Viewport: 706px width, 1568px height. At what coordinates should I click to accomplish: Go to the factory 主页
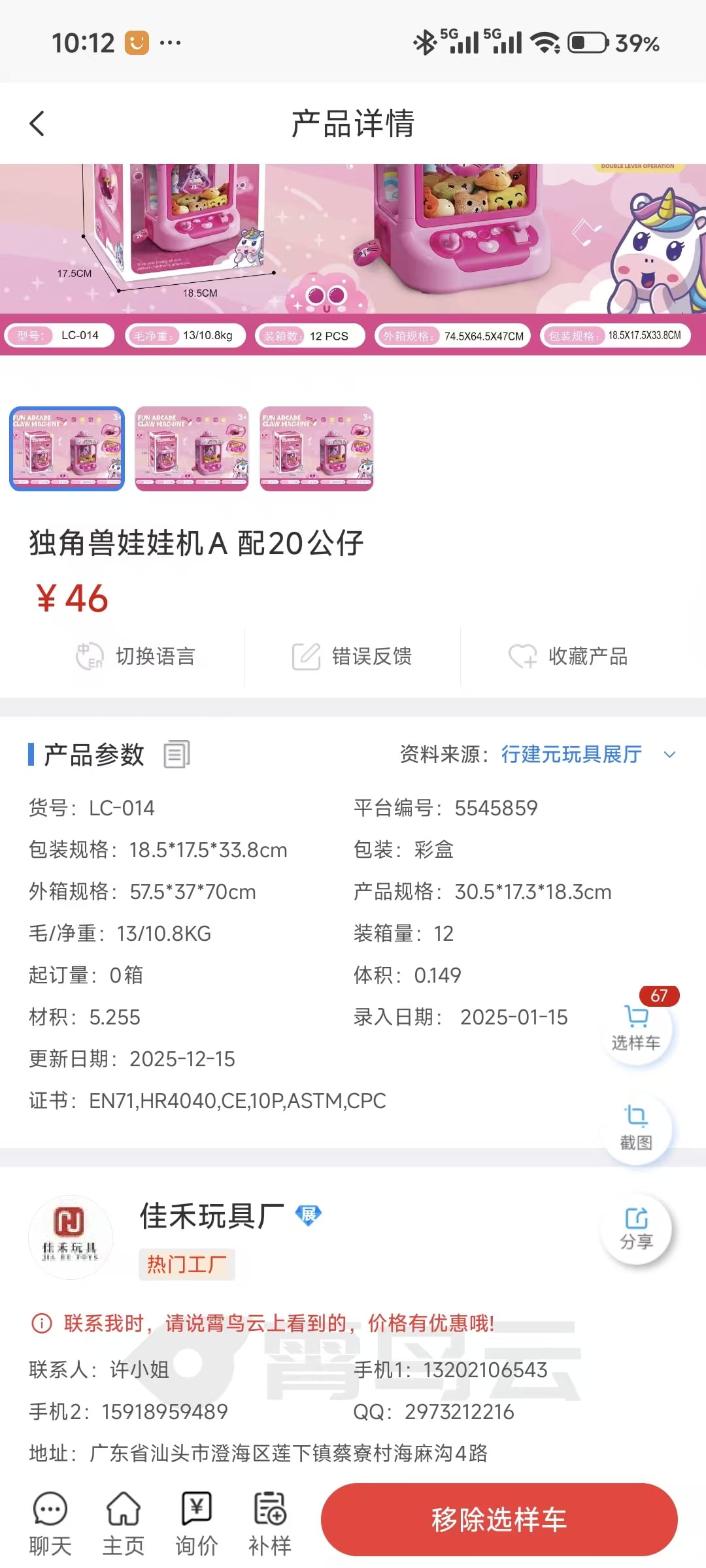pos(123,1524)
